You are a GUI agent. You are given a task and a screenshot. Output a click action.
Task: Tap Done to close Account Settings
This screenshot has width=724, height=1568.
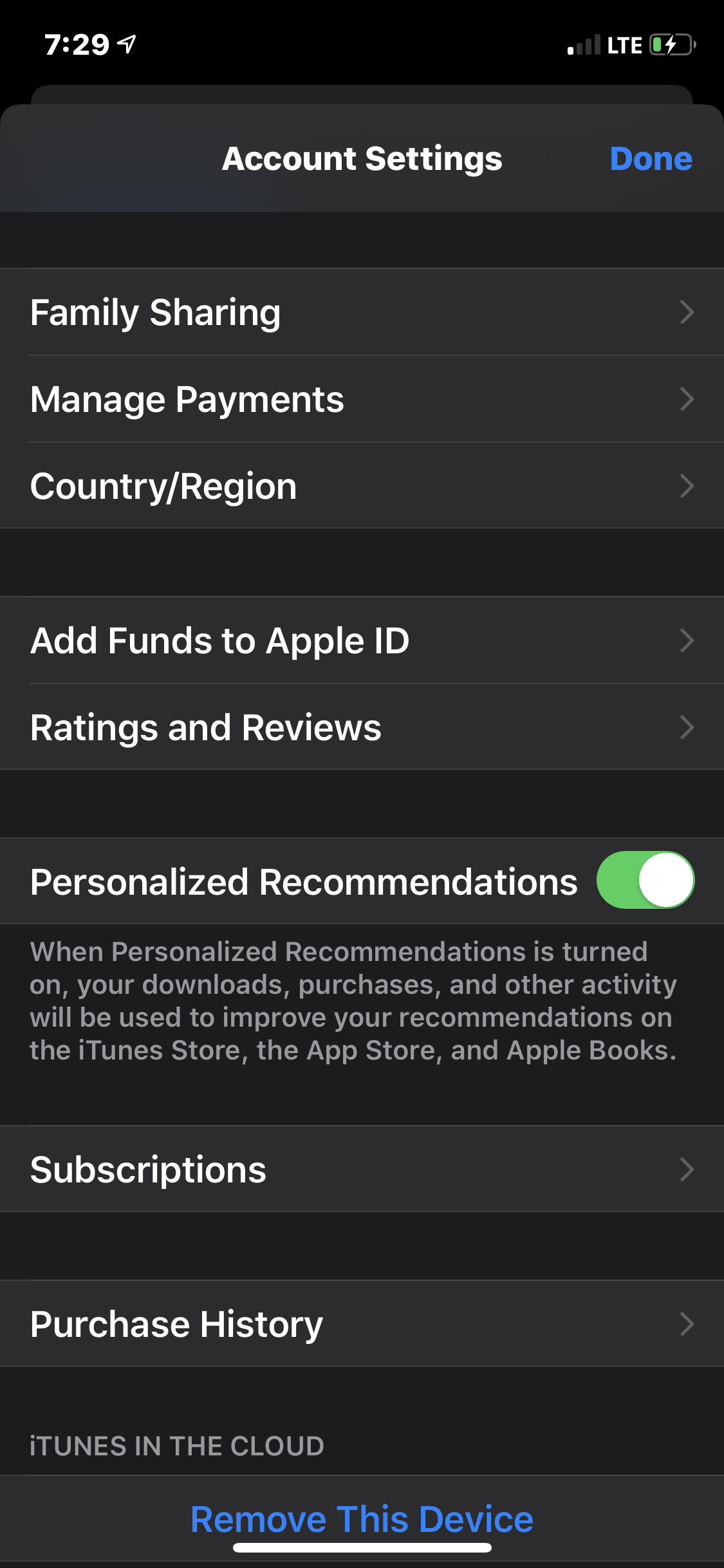(651, 159)
